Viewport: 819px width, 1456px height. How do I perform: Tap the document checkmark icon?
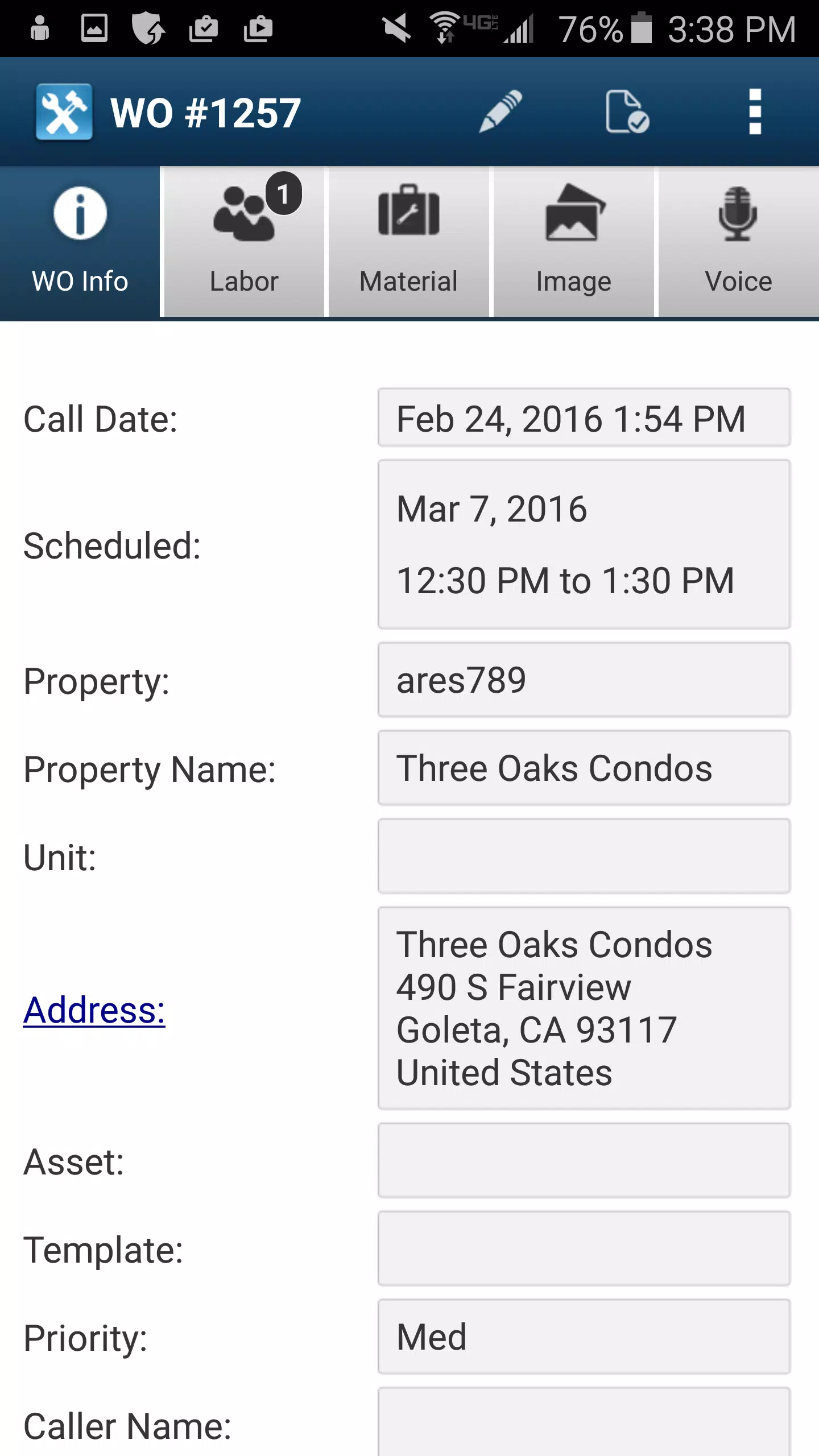click(627, 111)
